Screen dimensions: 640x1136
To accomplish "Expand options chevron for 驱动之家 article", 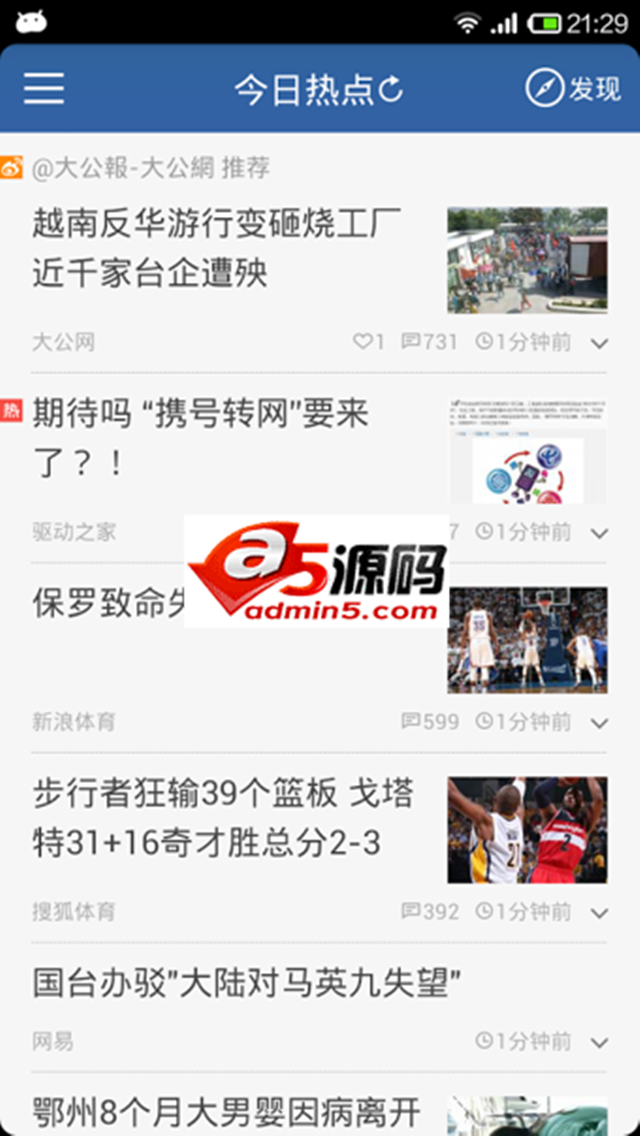I will click(x=599, y=533).
